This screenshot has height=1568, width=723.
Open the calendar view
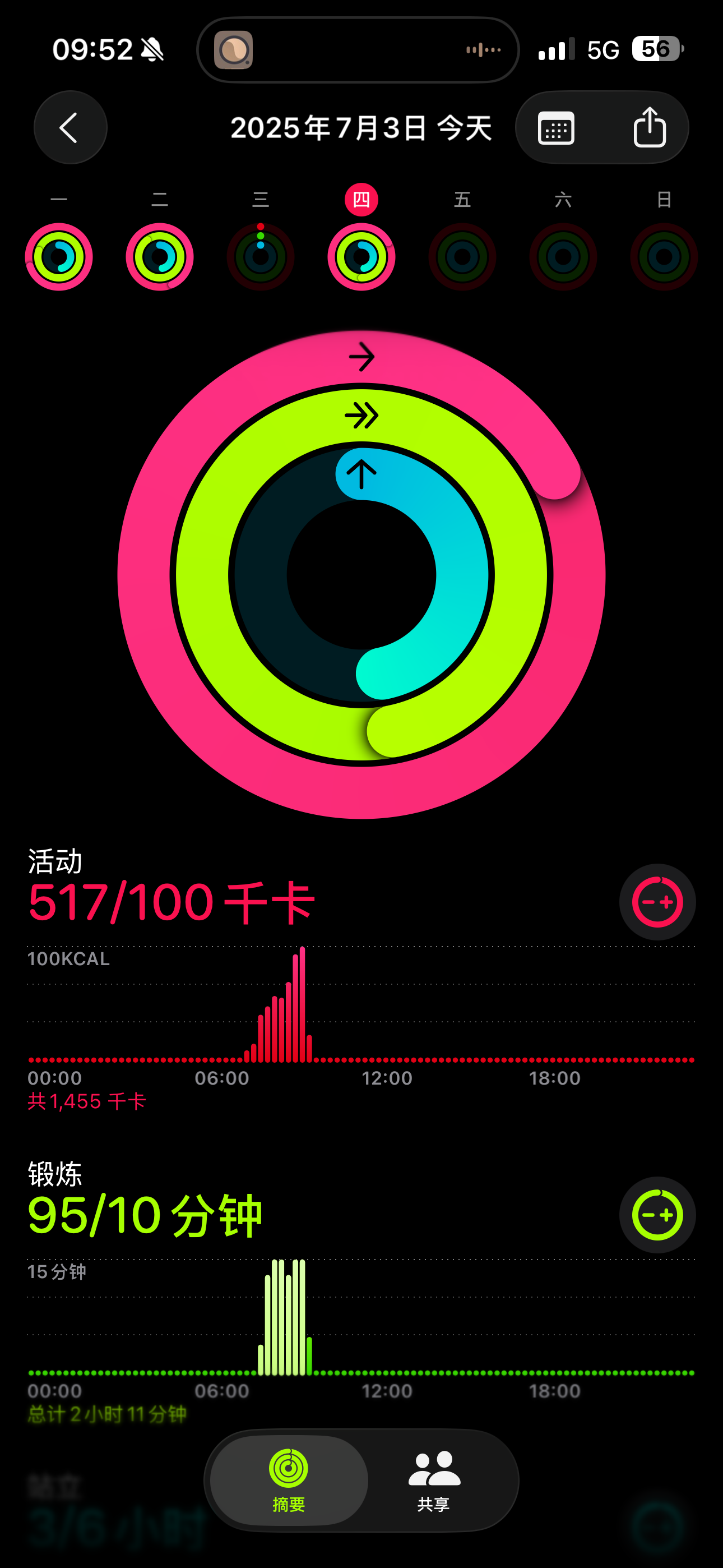click(x=556, y=128)
